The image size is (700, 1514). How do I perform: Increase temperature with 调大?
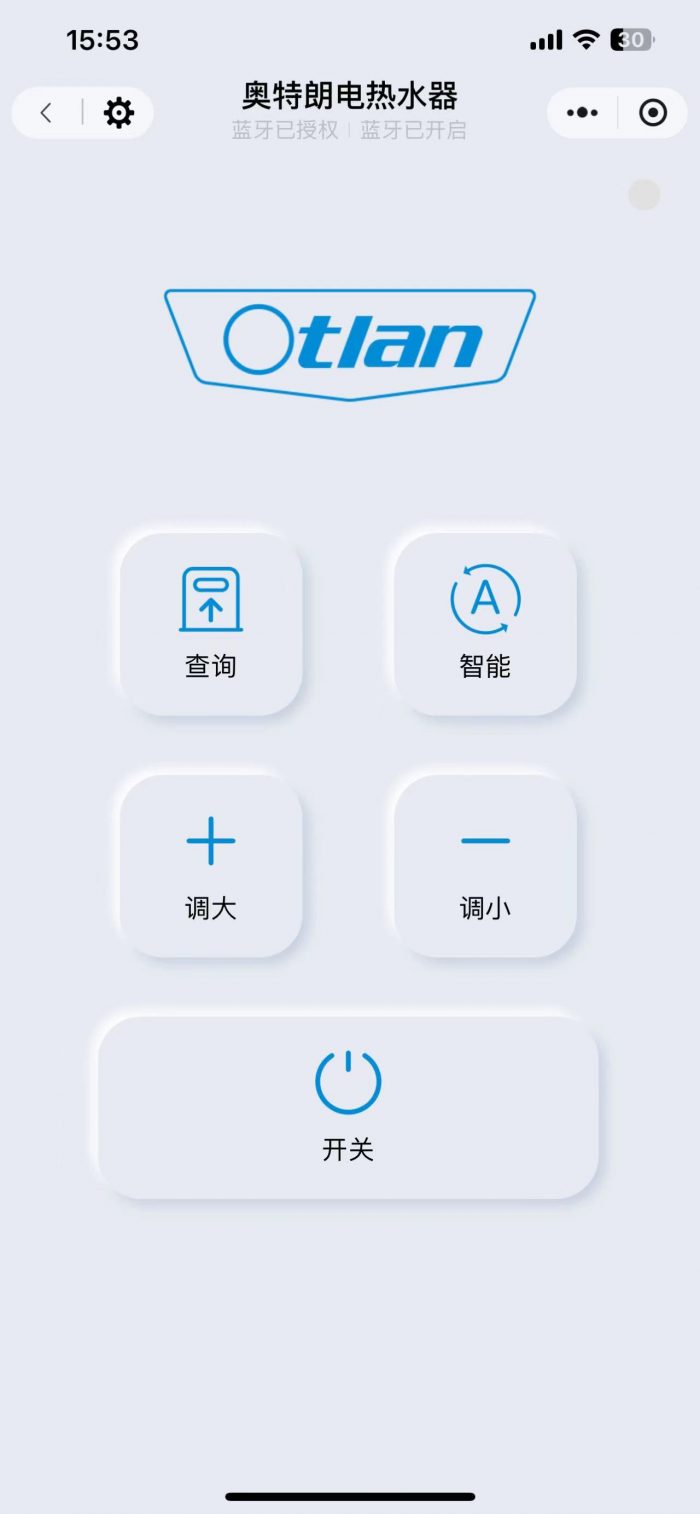pos(211,866)
